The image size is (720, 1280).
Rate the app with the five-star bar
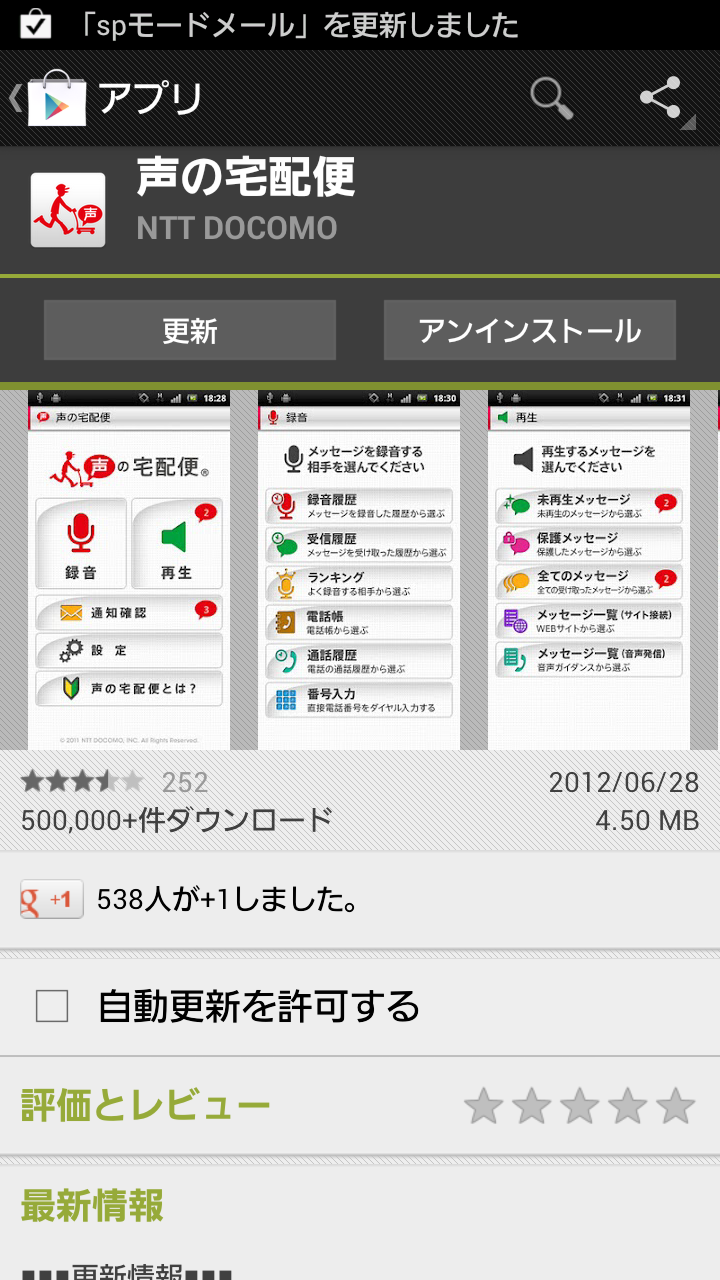pos(579,1106)
